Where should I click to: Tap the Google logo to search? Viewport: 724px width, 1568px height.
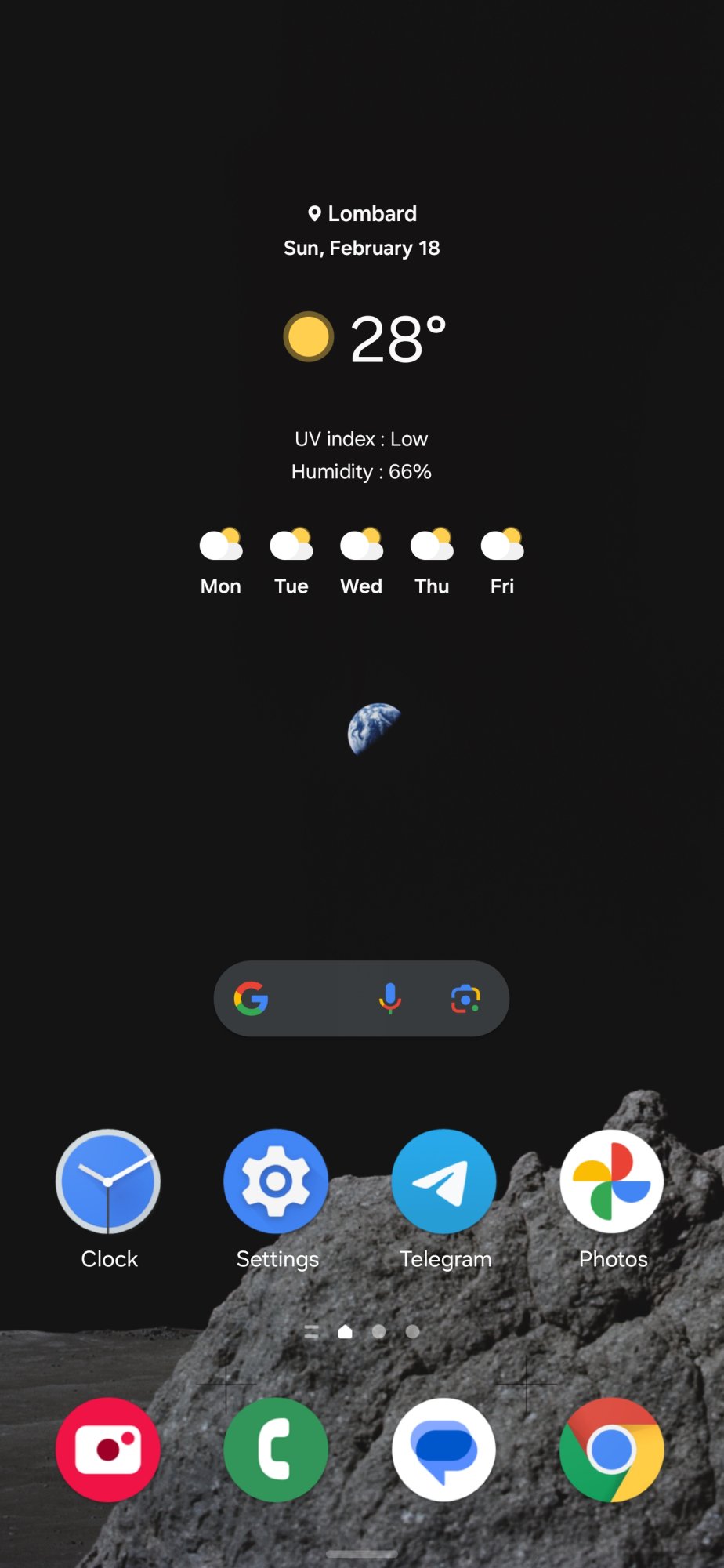pyautogui.click(x=252, y=999)
